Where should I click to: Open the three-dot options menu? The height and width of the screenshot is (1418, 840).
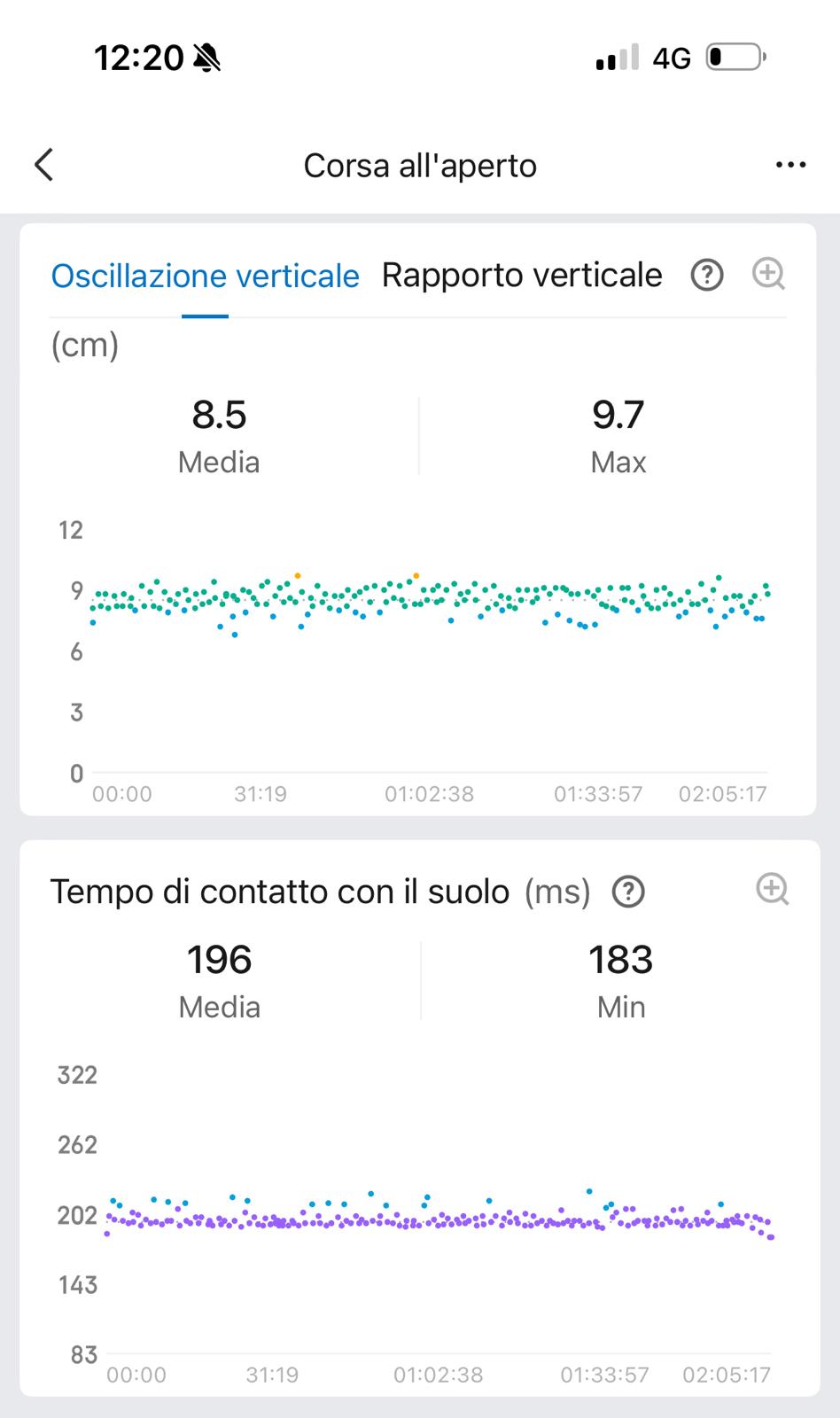click(x=790, y=165)
